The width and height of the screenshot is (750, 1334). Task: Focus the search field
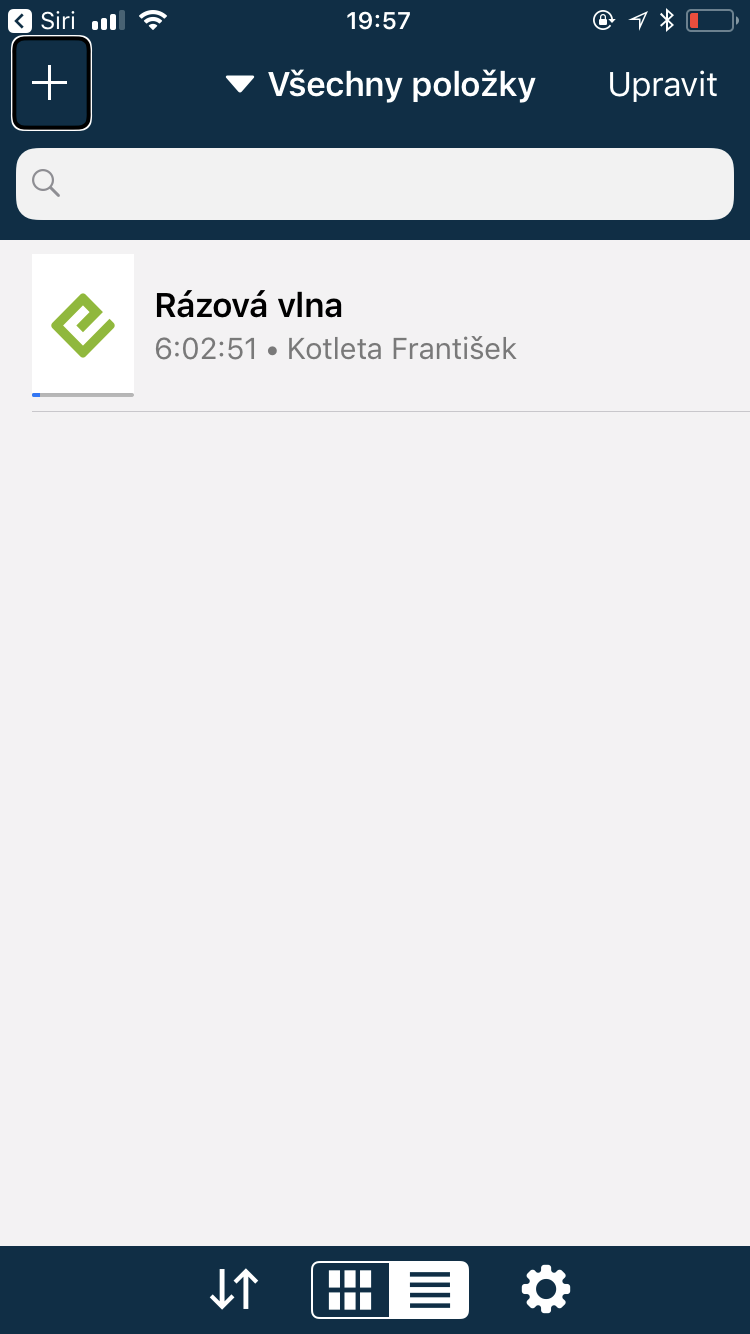[x=375, y=184]
